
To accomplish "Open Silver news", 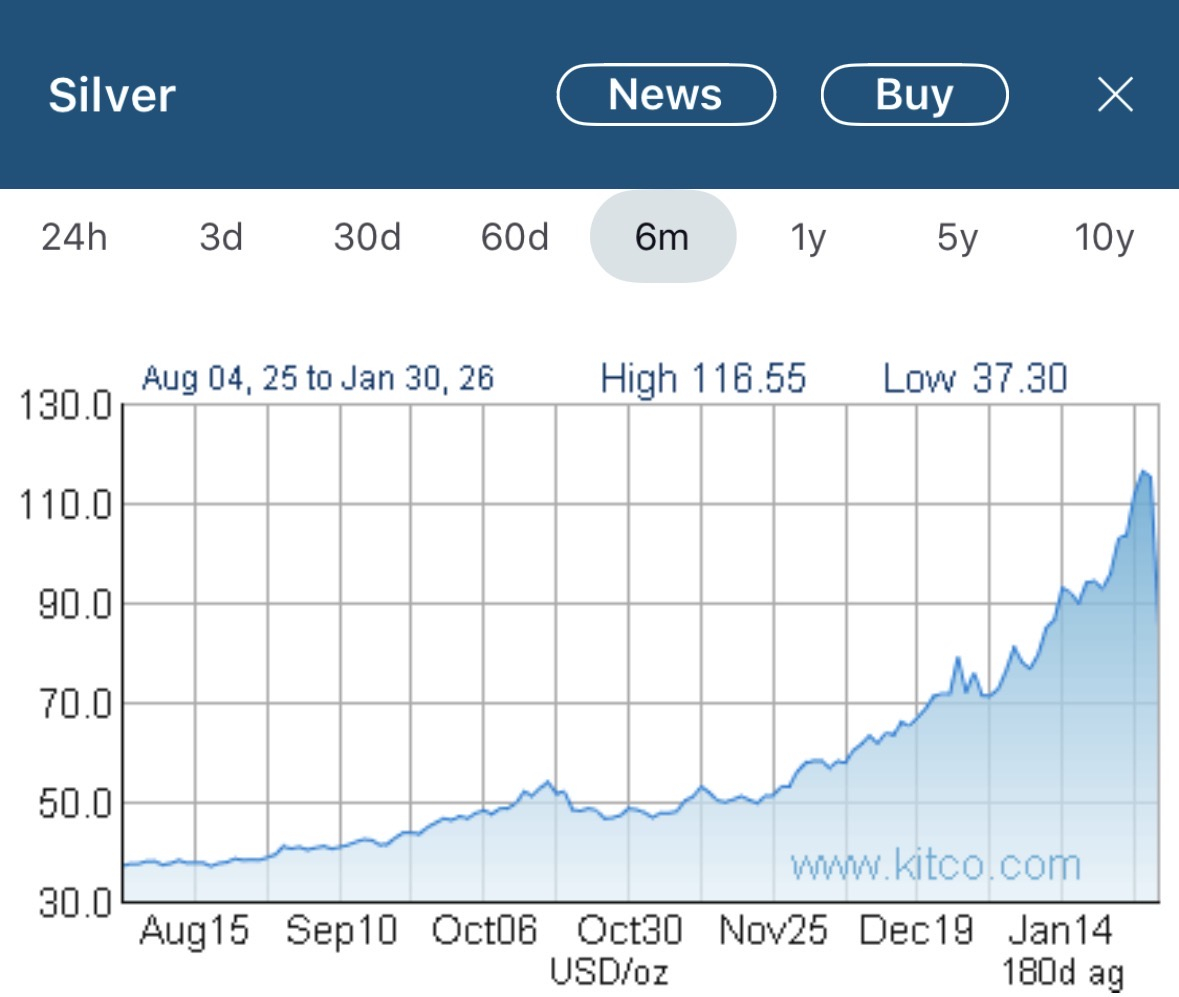I will pyautogui.click(x=665, y=95).
